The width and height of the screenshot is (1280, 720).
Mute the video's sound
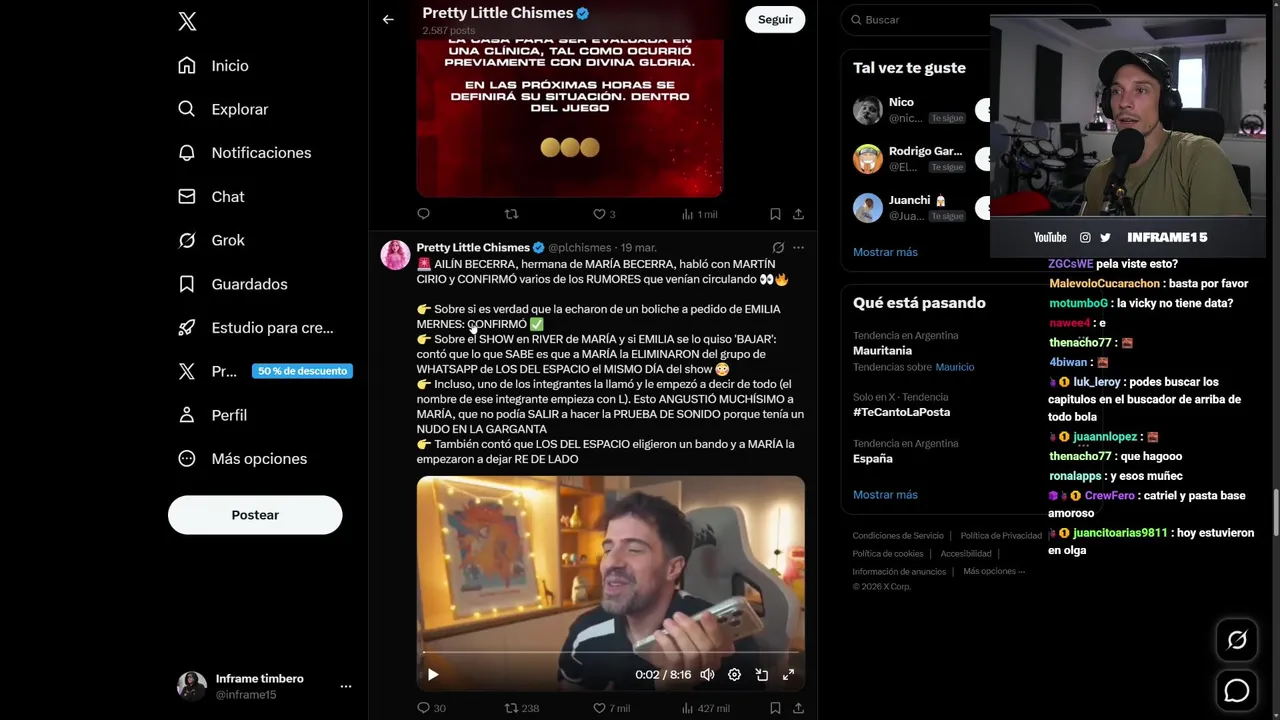[x=707, y=675]
